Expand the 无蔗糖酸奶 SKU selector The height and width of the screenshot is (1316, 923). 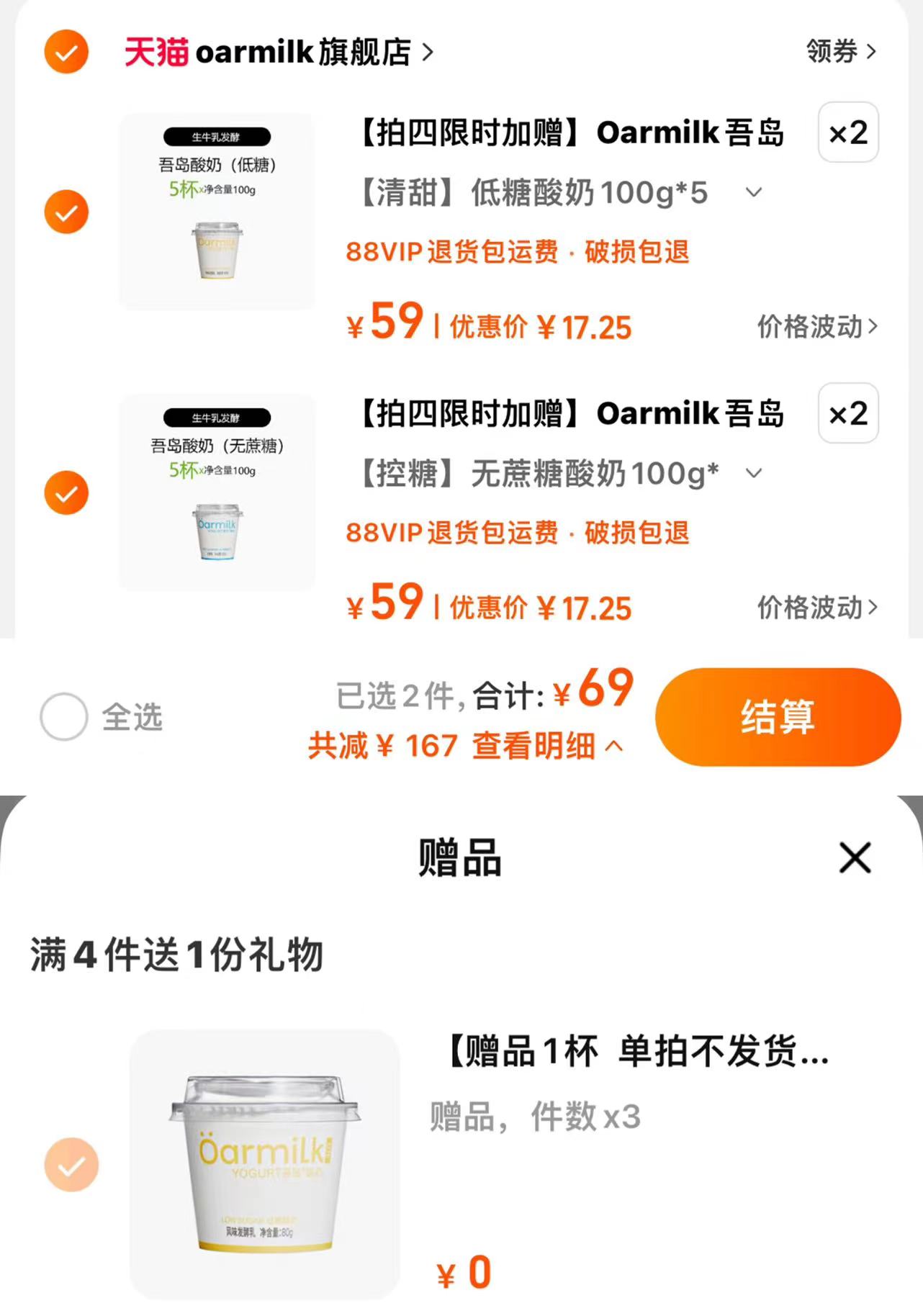(753, 473)
